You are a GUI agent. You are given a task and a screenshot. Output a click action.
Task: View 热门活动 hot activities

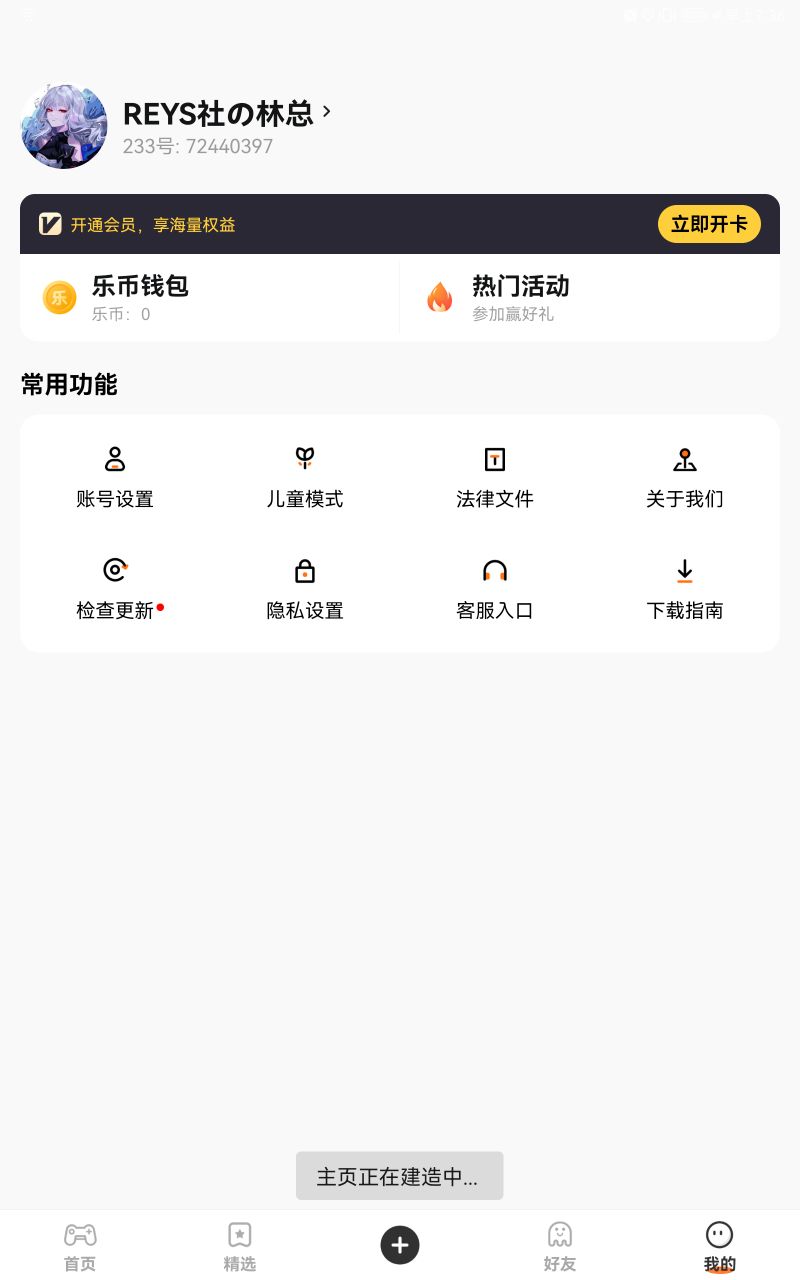point(590,298)
